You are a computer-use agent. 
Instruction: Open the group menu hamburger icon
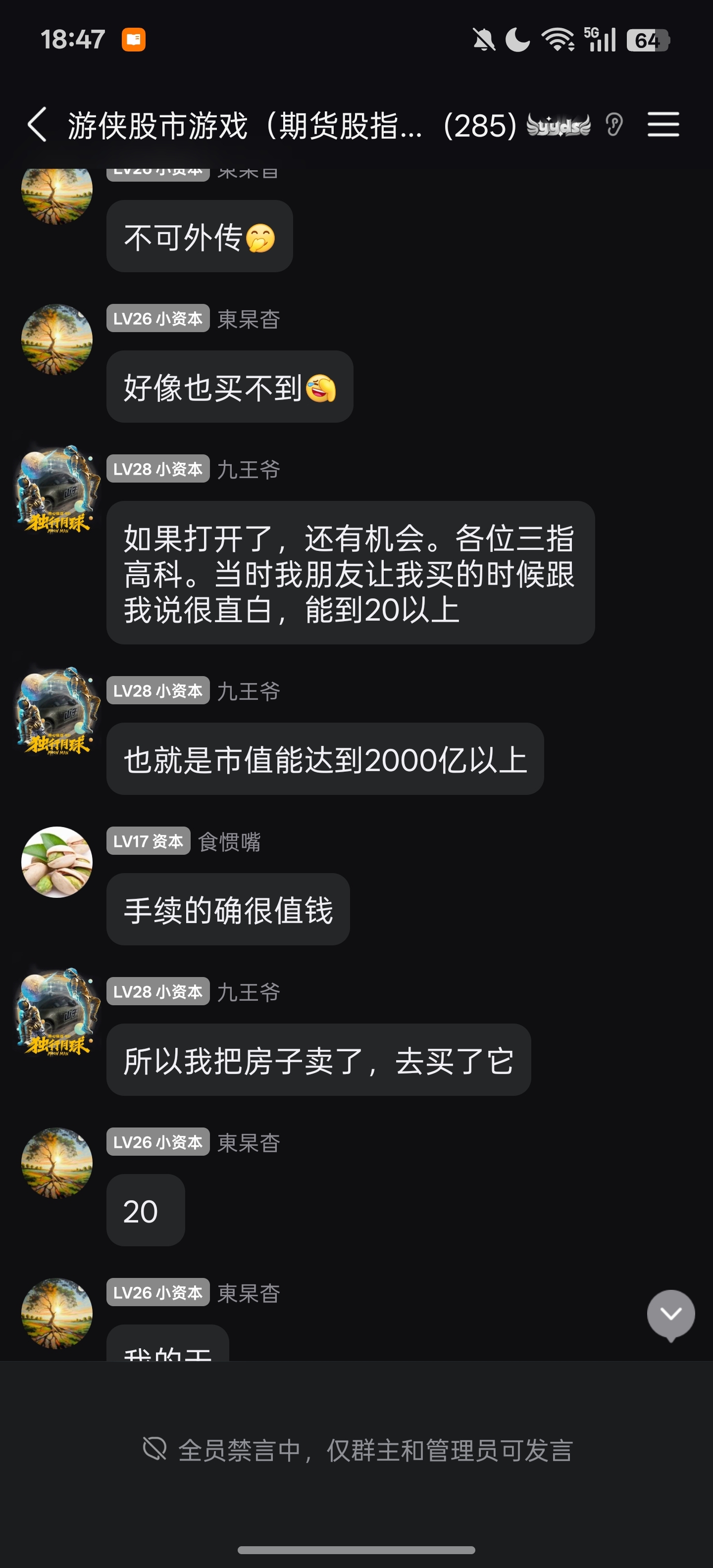[x=663, y=125]
